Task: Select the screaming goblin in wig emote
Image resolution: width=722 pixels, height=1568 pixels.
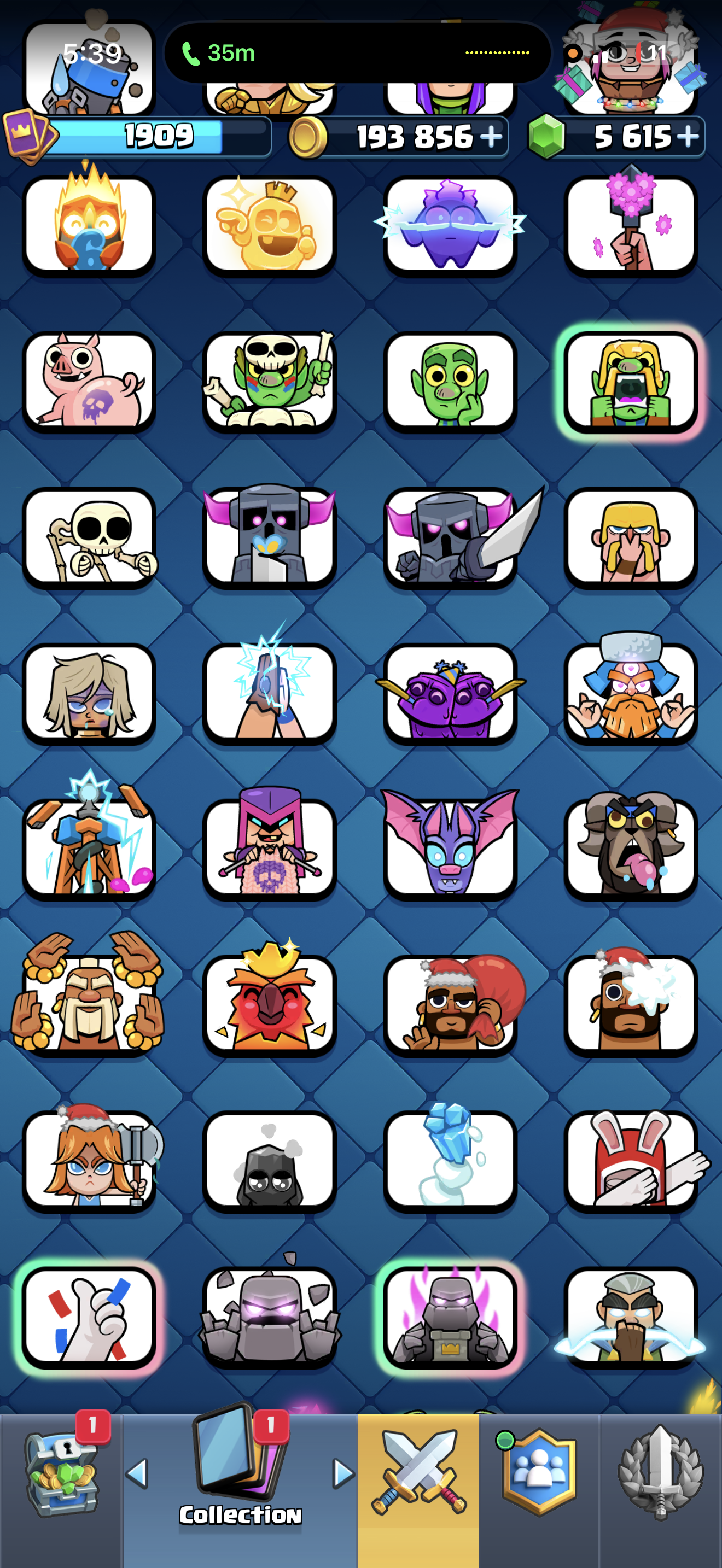Action: point(631,382)
